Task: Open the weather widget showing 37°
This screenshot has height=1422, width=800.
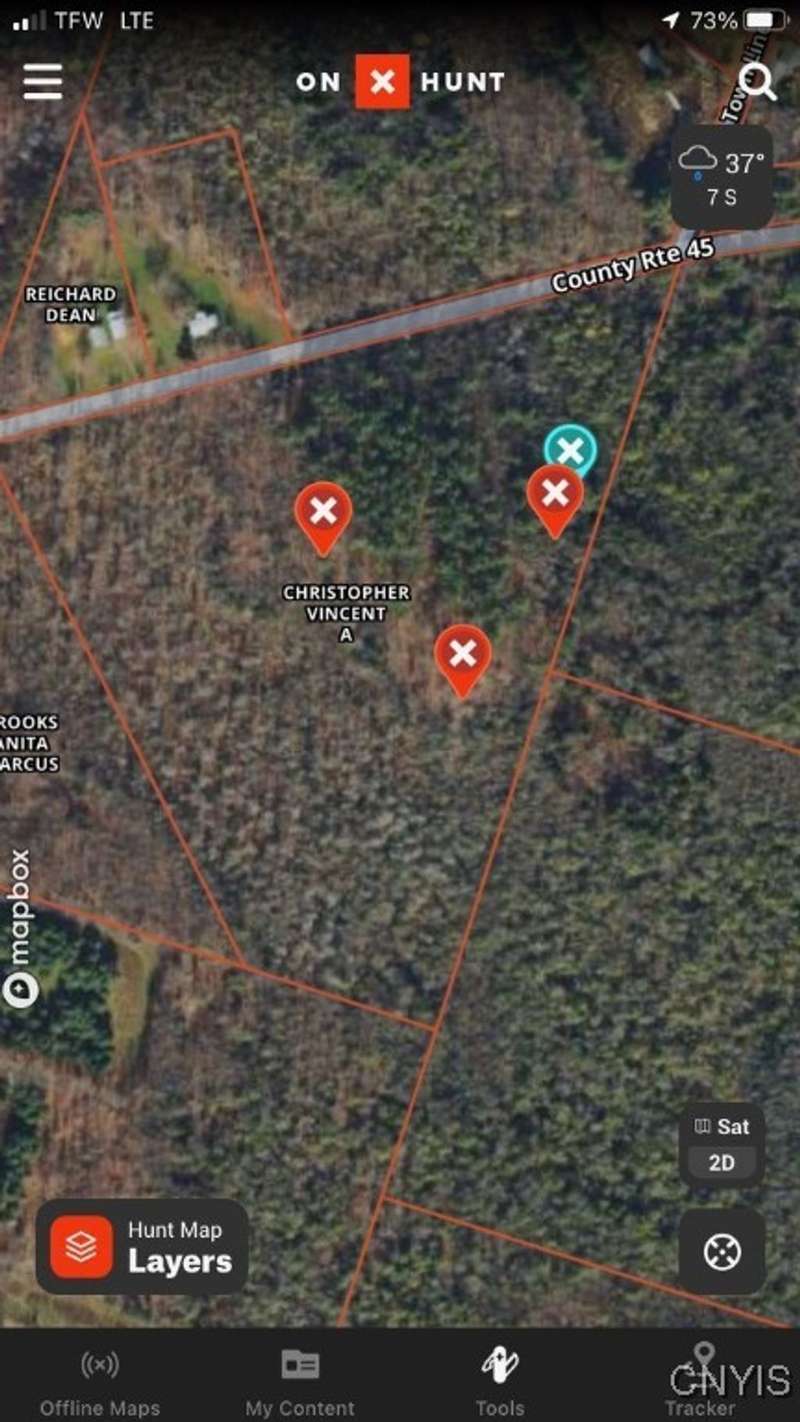Action: [721, 176]
